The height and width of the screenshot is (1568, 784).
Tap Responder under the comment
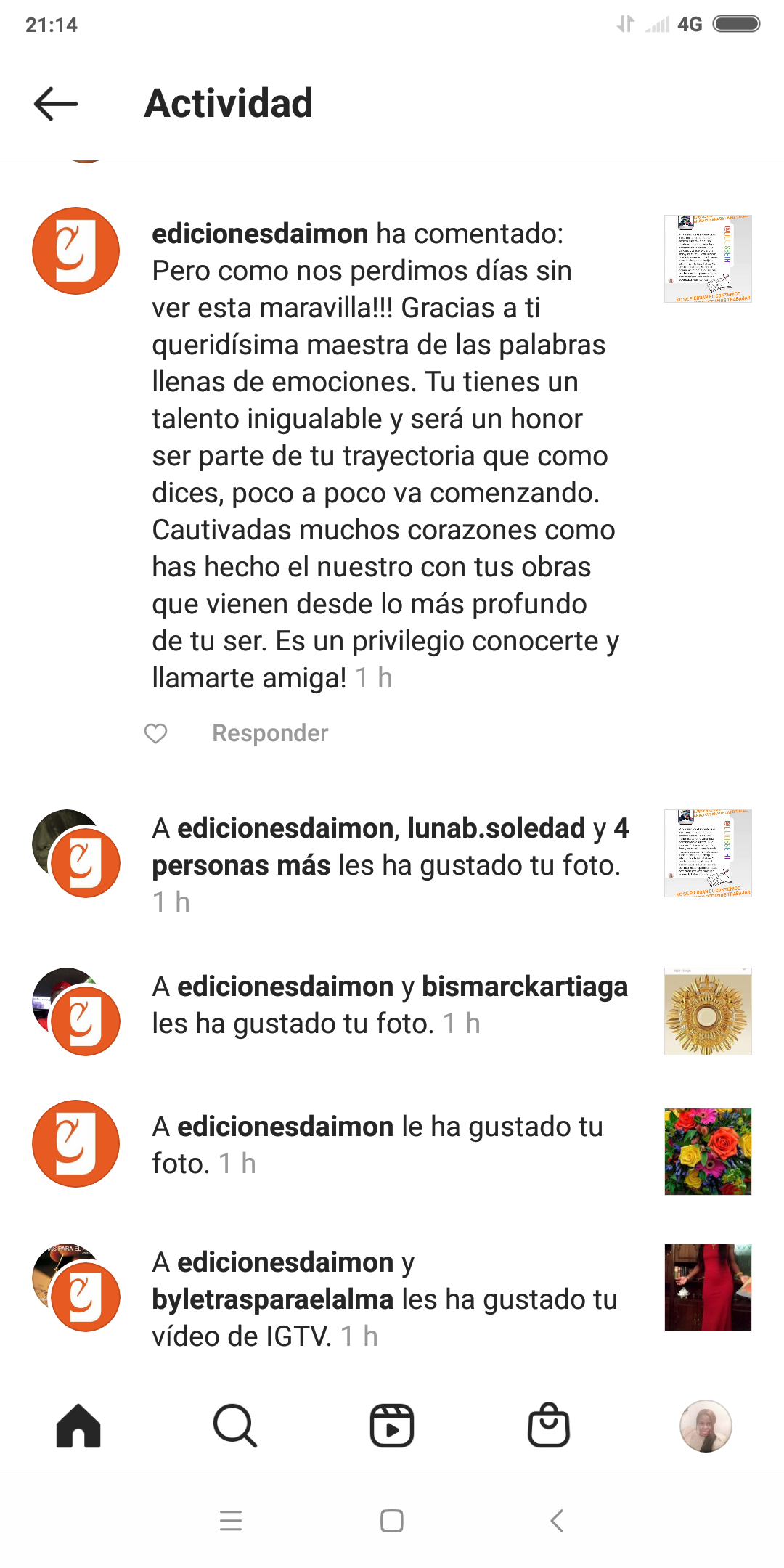[x=270, y=733]
